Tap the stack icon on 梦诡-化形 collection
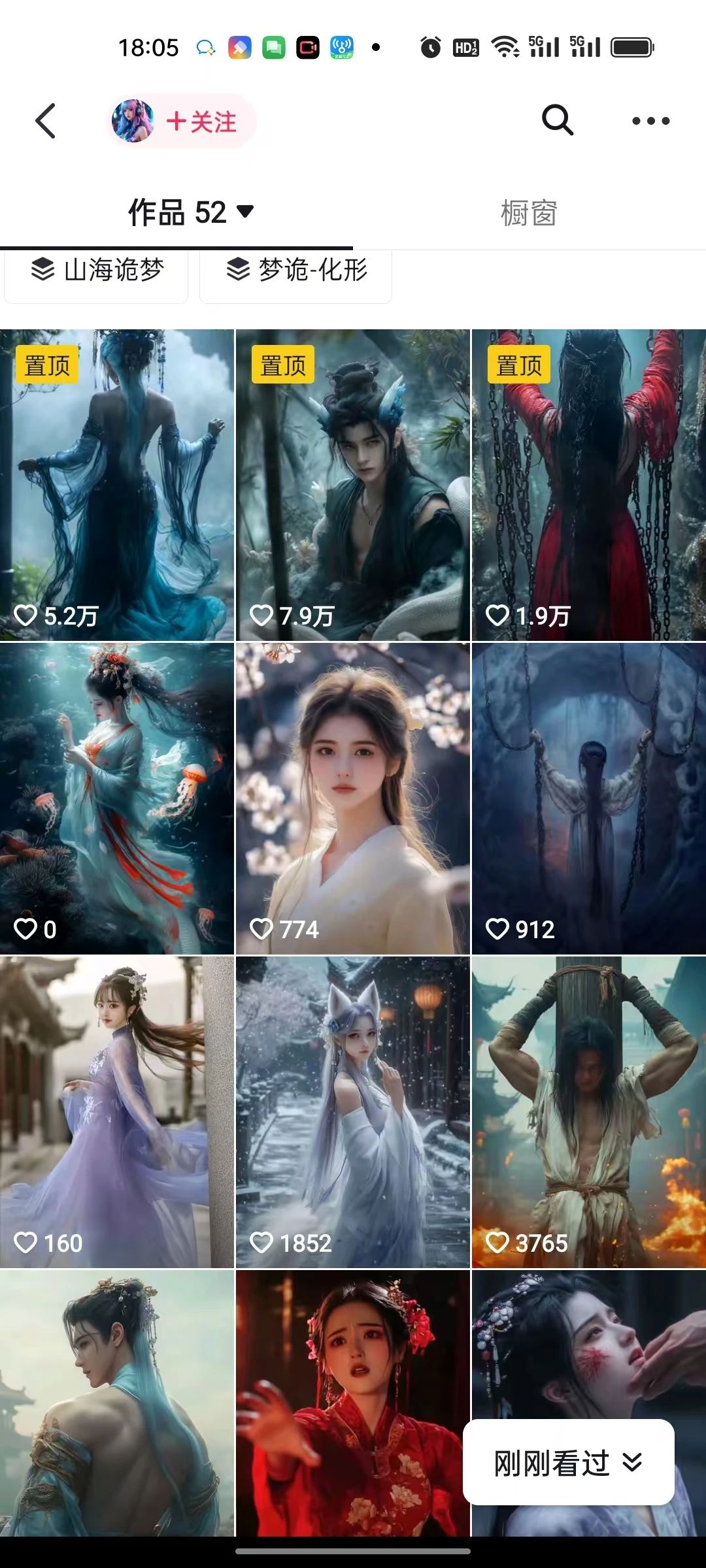This screenshot has width=706, height=1568. 237,272
